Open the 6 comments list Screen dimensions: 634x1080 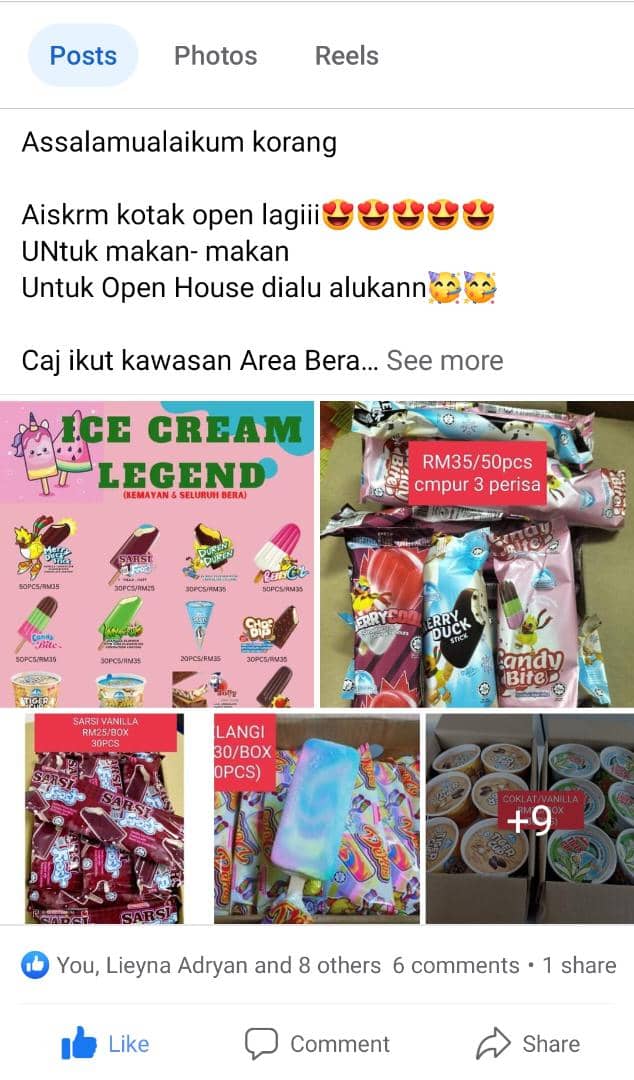(x=456, y=965)
